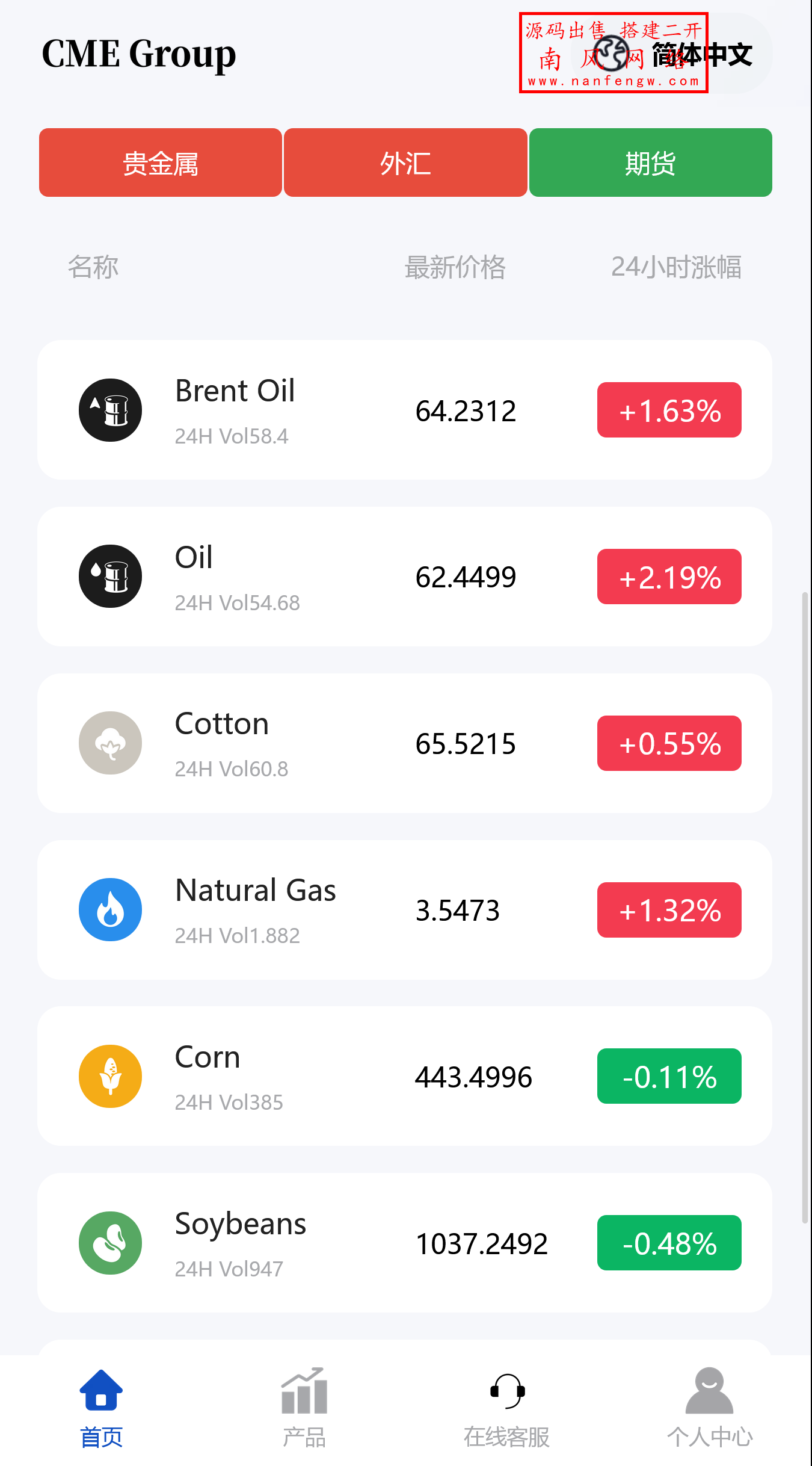Select the 期货 tab
The width and height of the screenshot is (812, 1466).
(x=650, y=162)
